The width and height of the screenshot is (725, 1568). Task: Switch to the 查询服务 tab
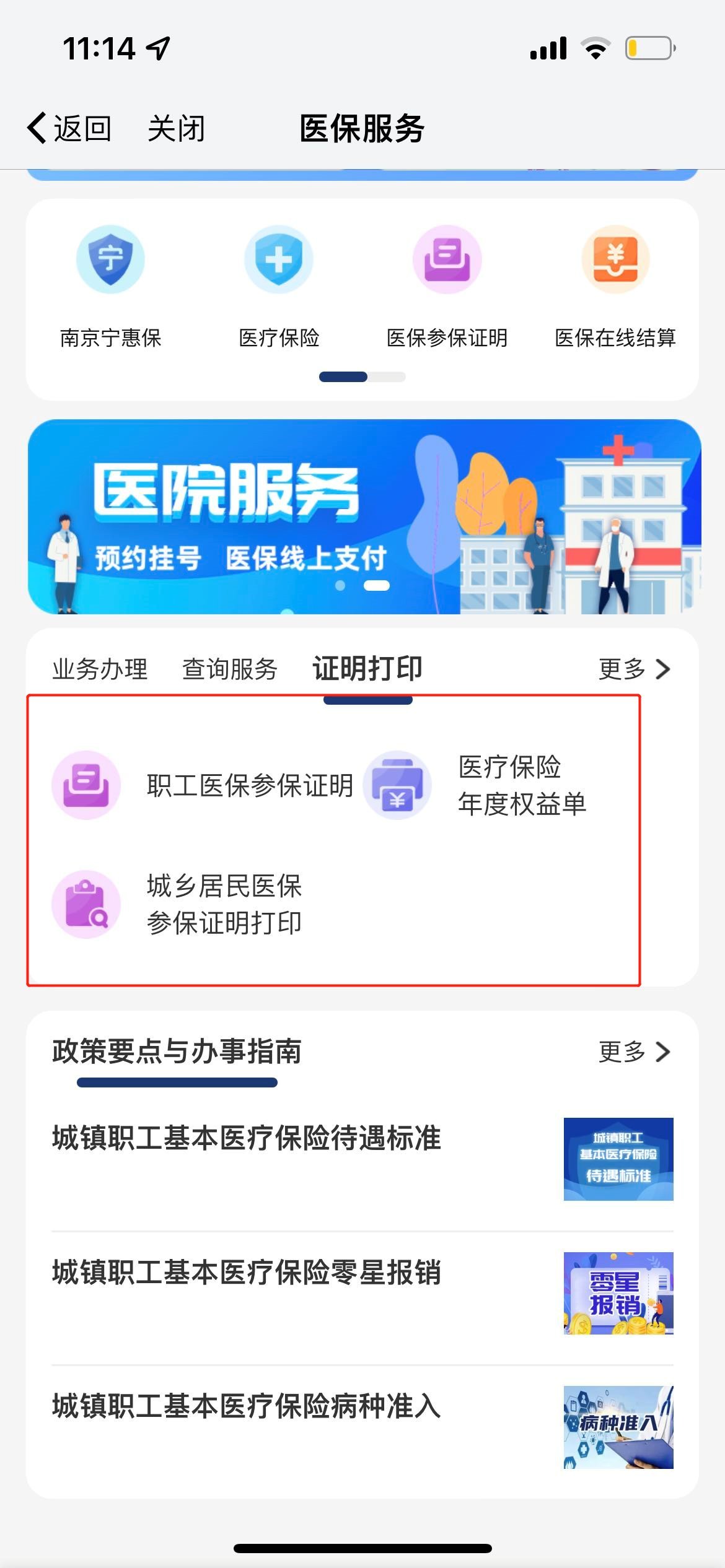230,669
